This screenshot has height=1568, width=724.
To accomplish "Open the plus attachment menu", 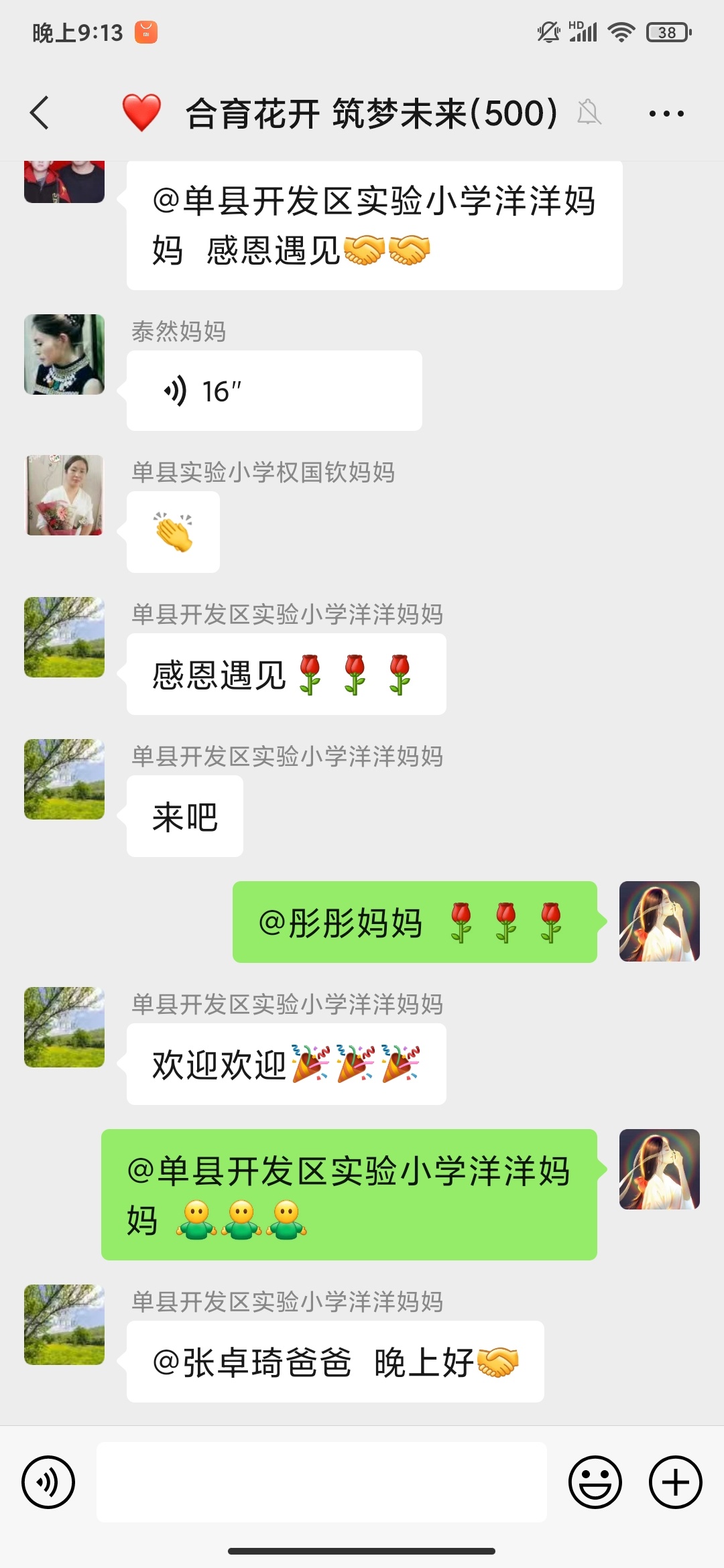I will [674, 1482].
